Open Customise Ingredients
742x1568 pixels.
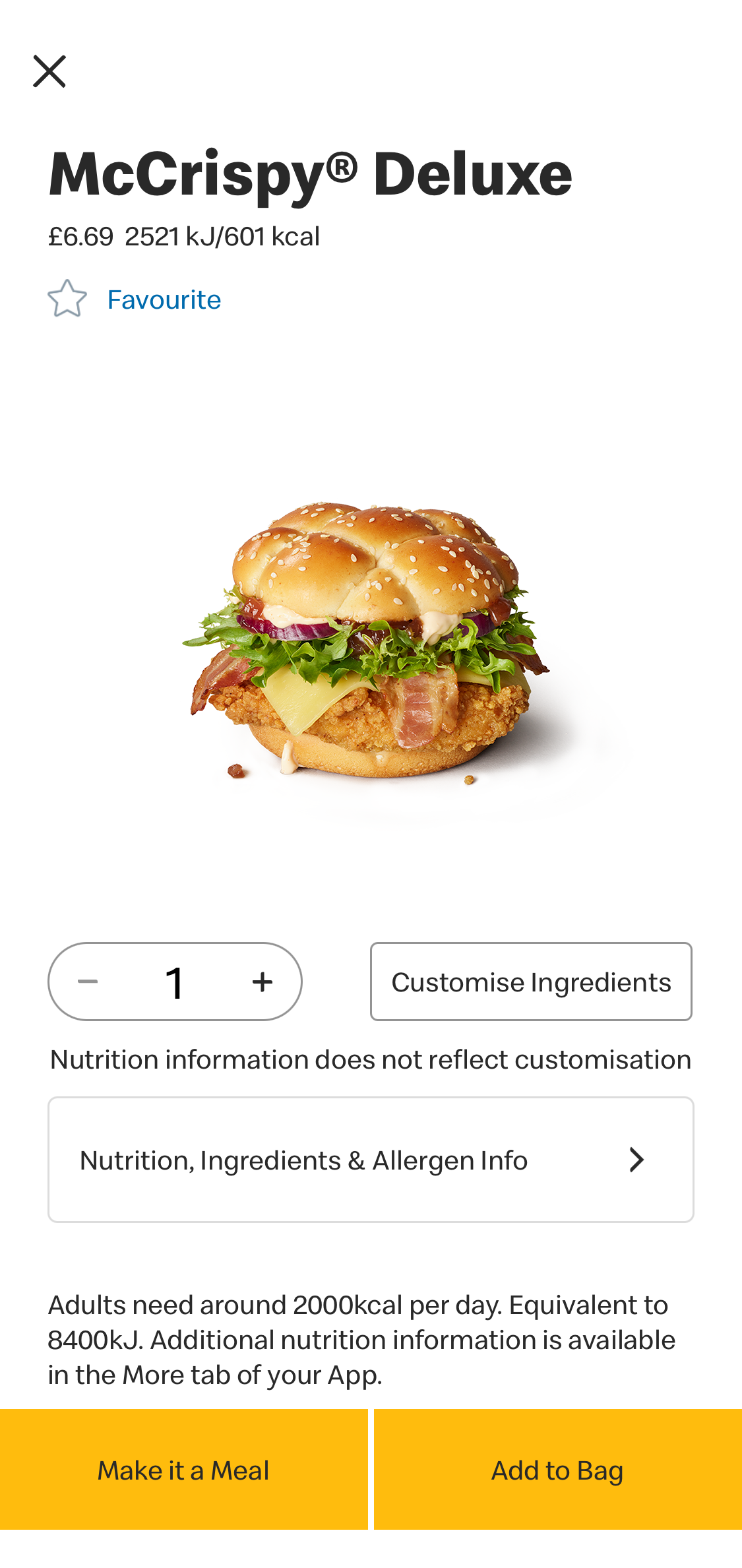[531, 981]
